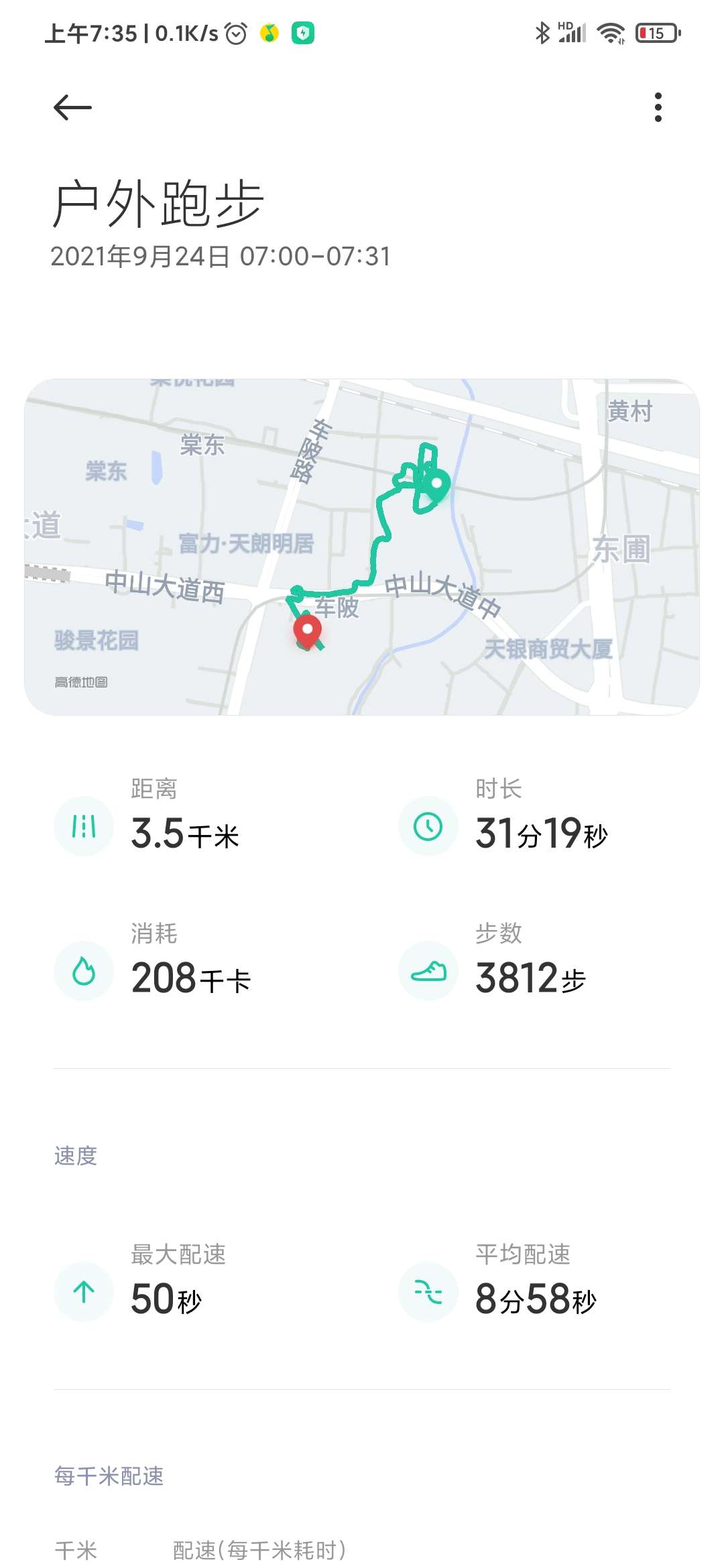Viewport: 724px width, 1568px height.
Task: Go back using the top-left arrow
Action: [x=72, y=107]
